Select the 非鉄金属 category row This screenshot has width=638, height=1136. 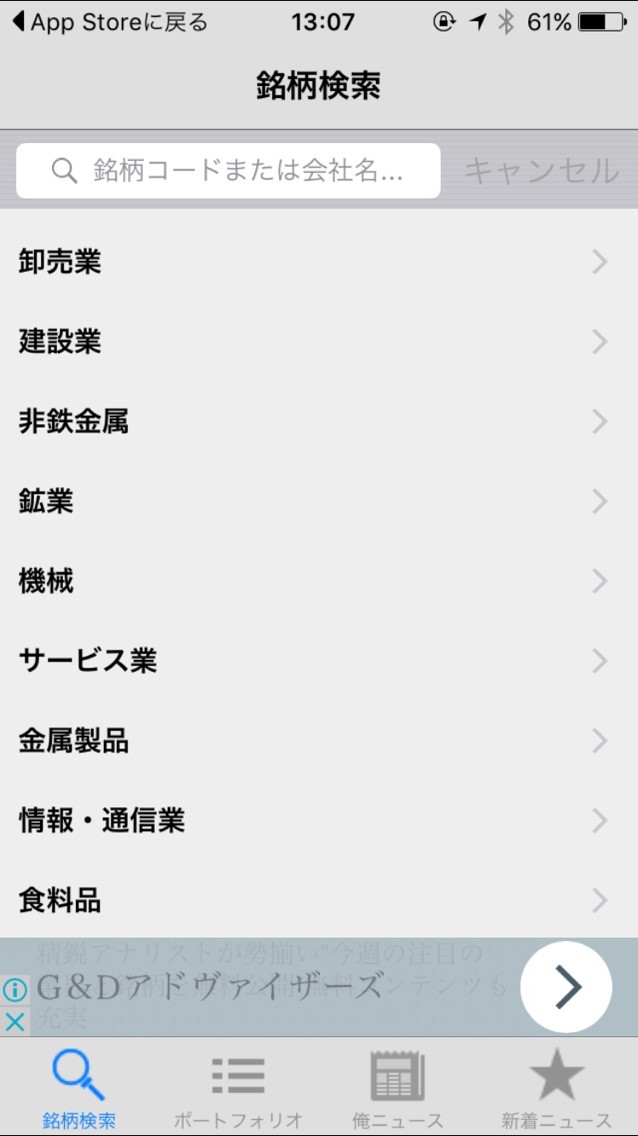319,421
